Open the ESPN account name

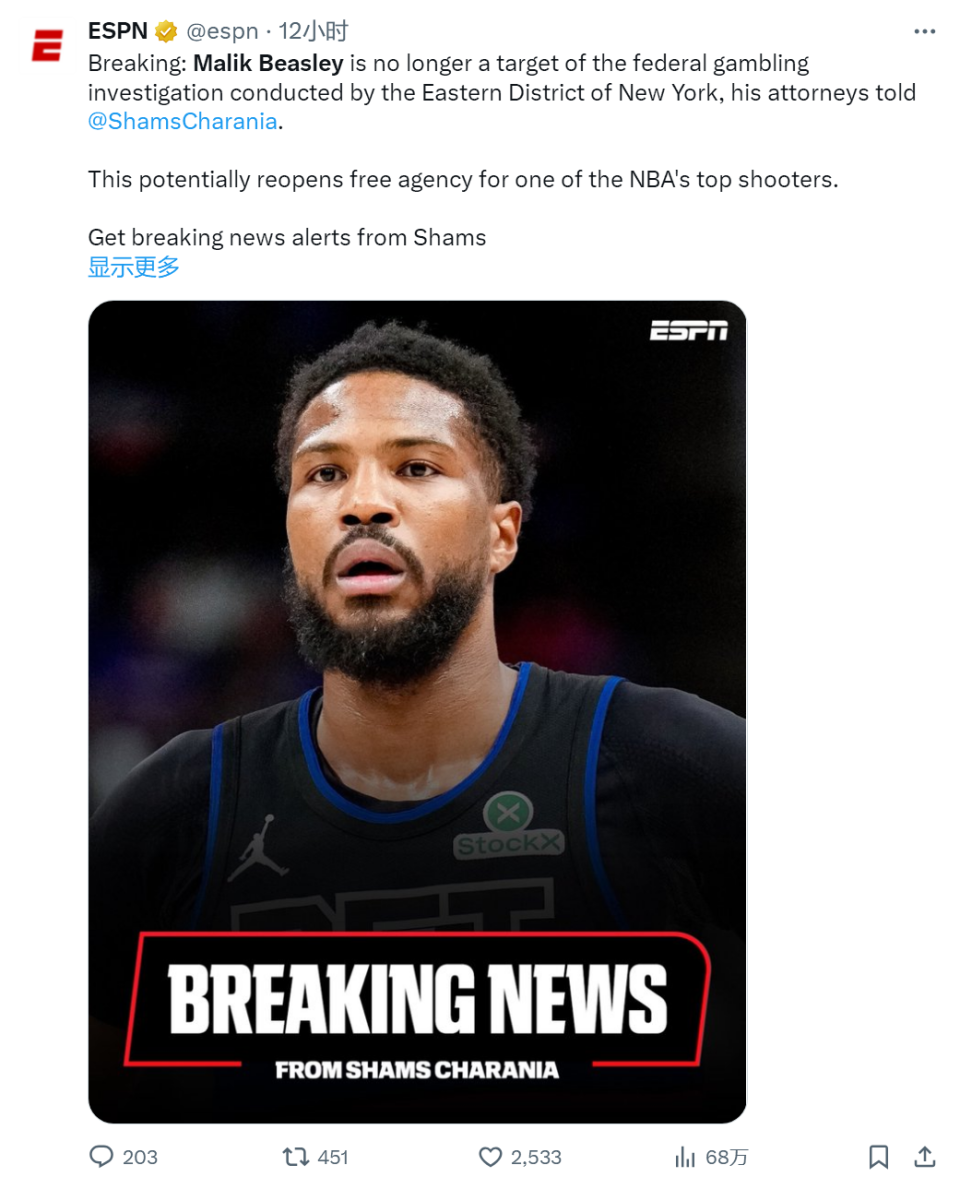pyautogui.click(x=117, y=31)
